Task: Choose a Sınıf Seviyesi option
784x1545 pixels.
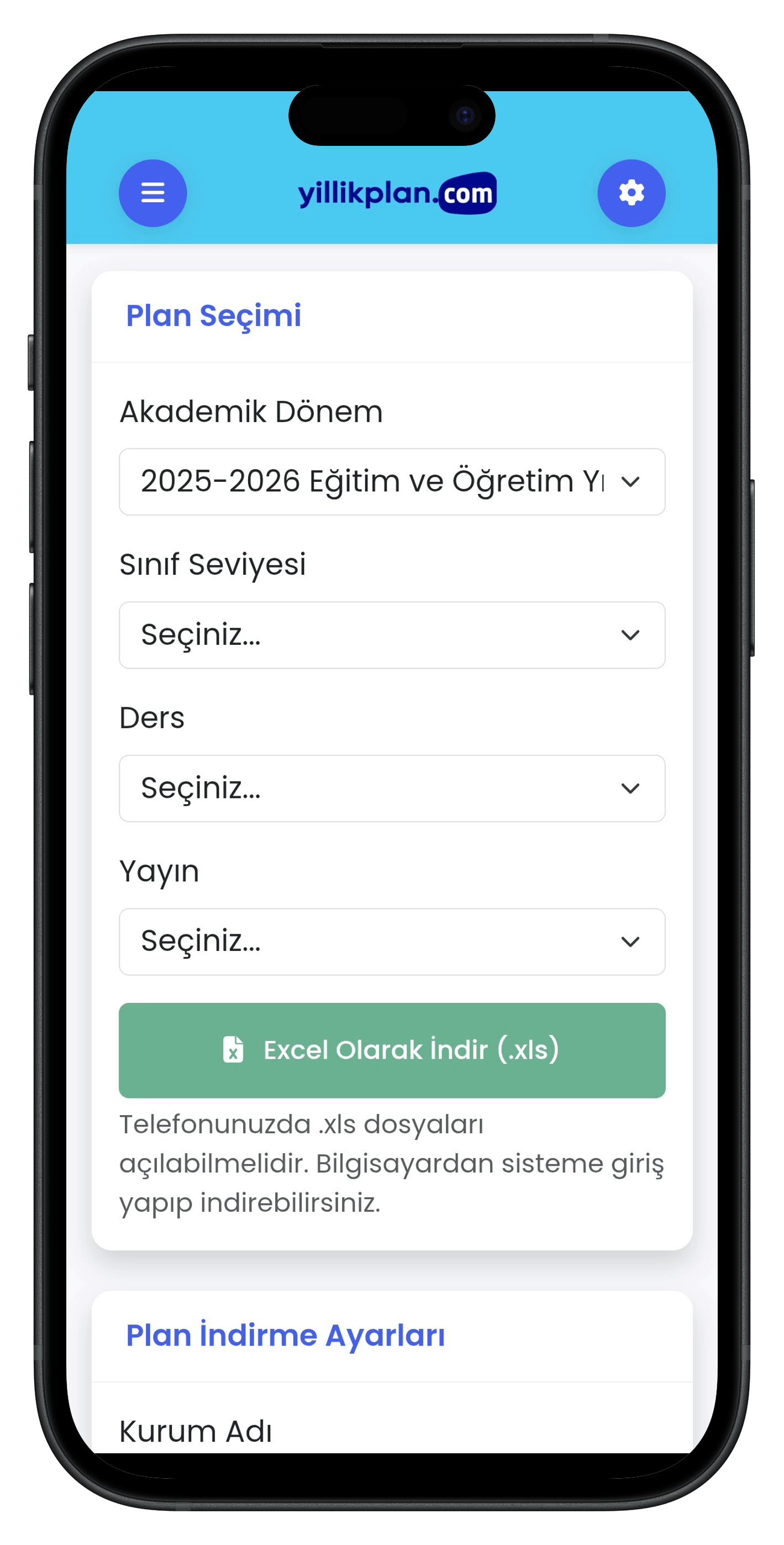Action: coord(392,635)
